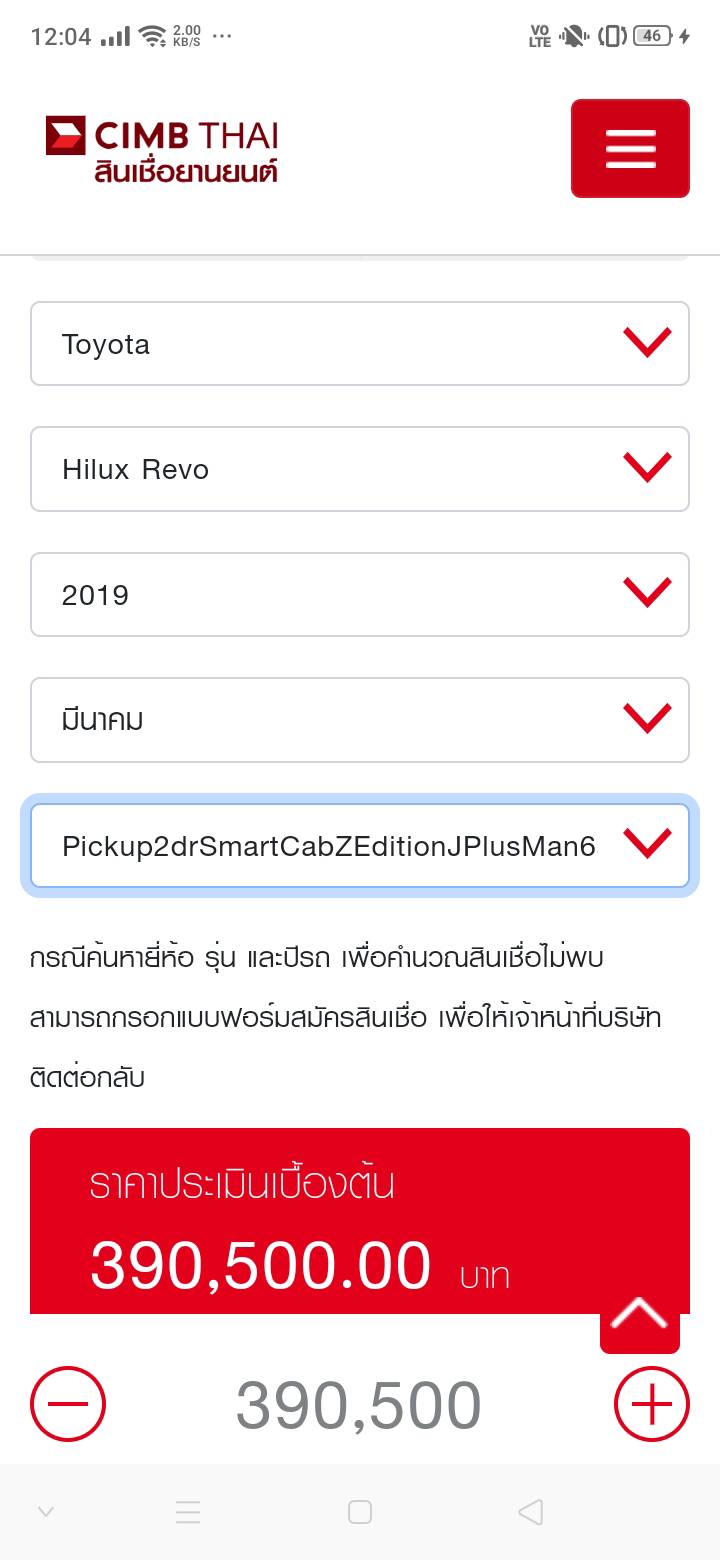This screenshot has width=720, height=1560.
Task: Increase the 390,500 amount with plus
Action: [651, 1404]
